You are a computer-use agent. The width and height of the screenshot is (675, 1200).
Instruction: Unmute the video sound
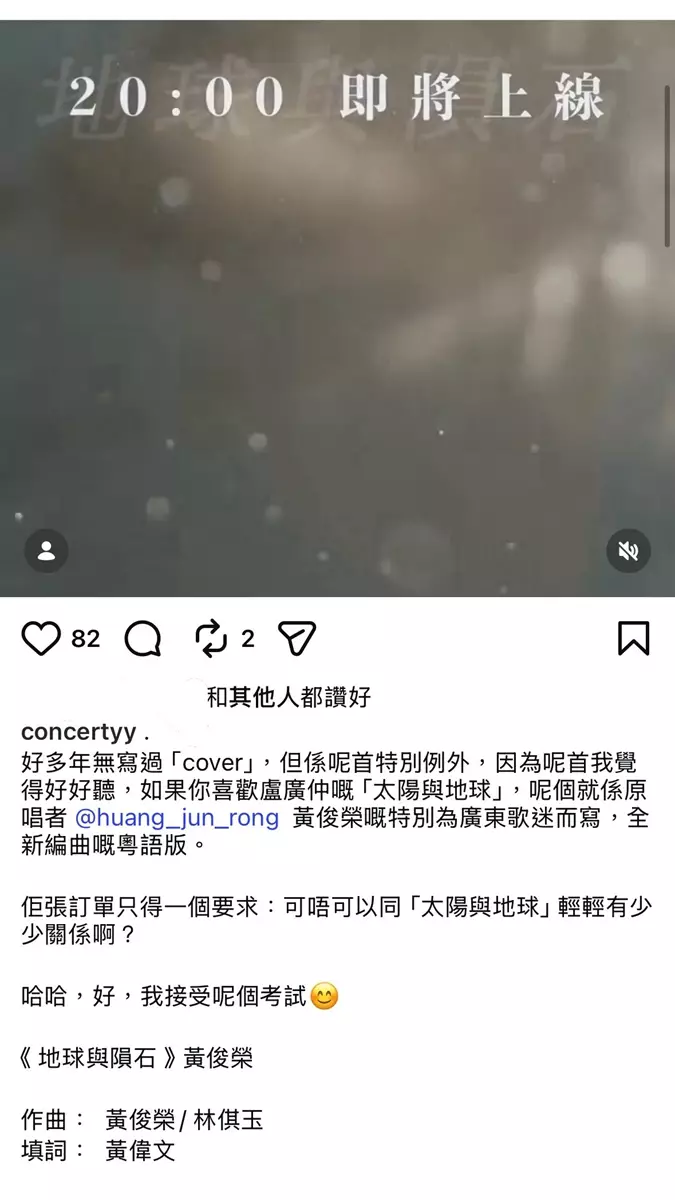[628, 551]
